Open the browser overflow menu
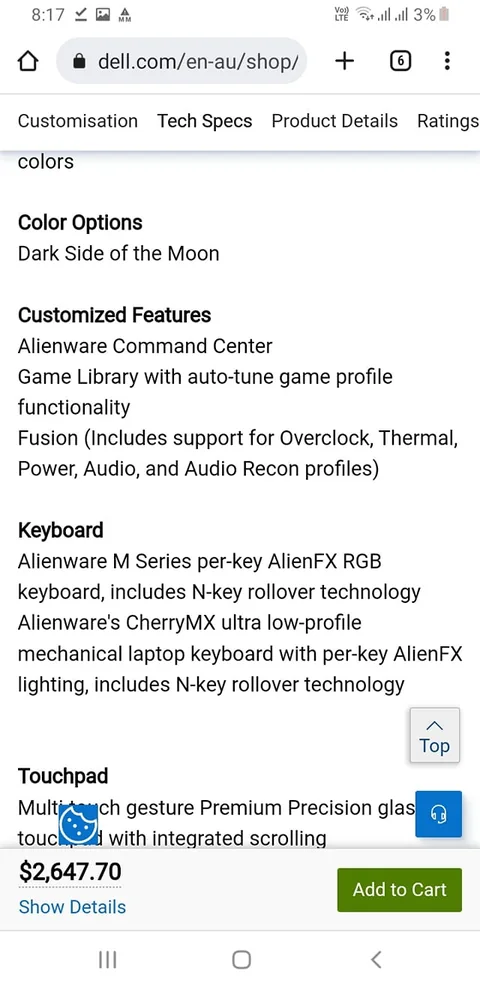 click(447, 61)
